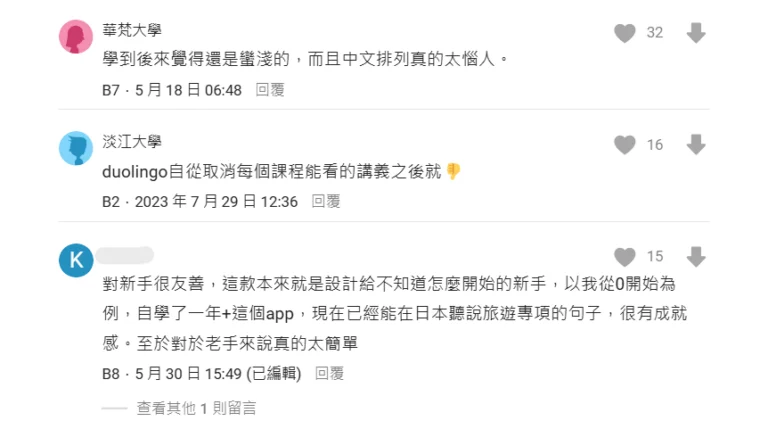Like the 華梵大學 comment
Viewport: 768px width, 421px height.
point(625,33)
